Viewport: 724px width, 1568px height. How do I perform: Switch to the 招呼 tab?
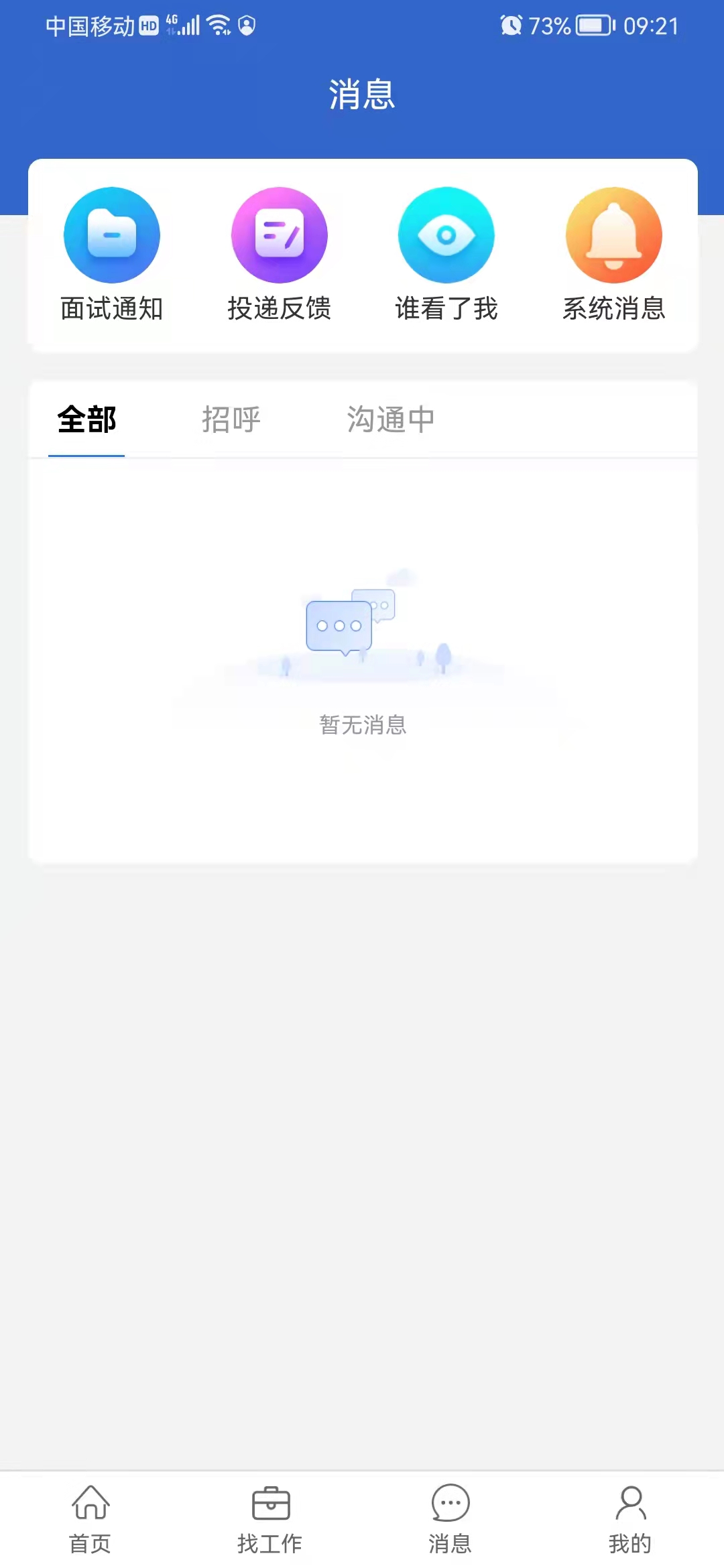click(231, 419)
